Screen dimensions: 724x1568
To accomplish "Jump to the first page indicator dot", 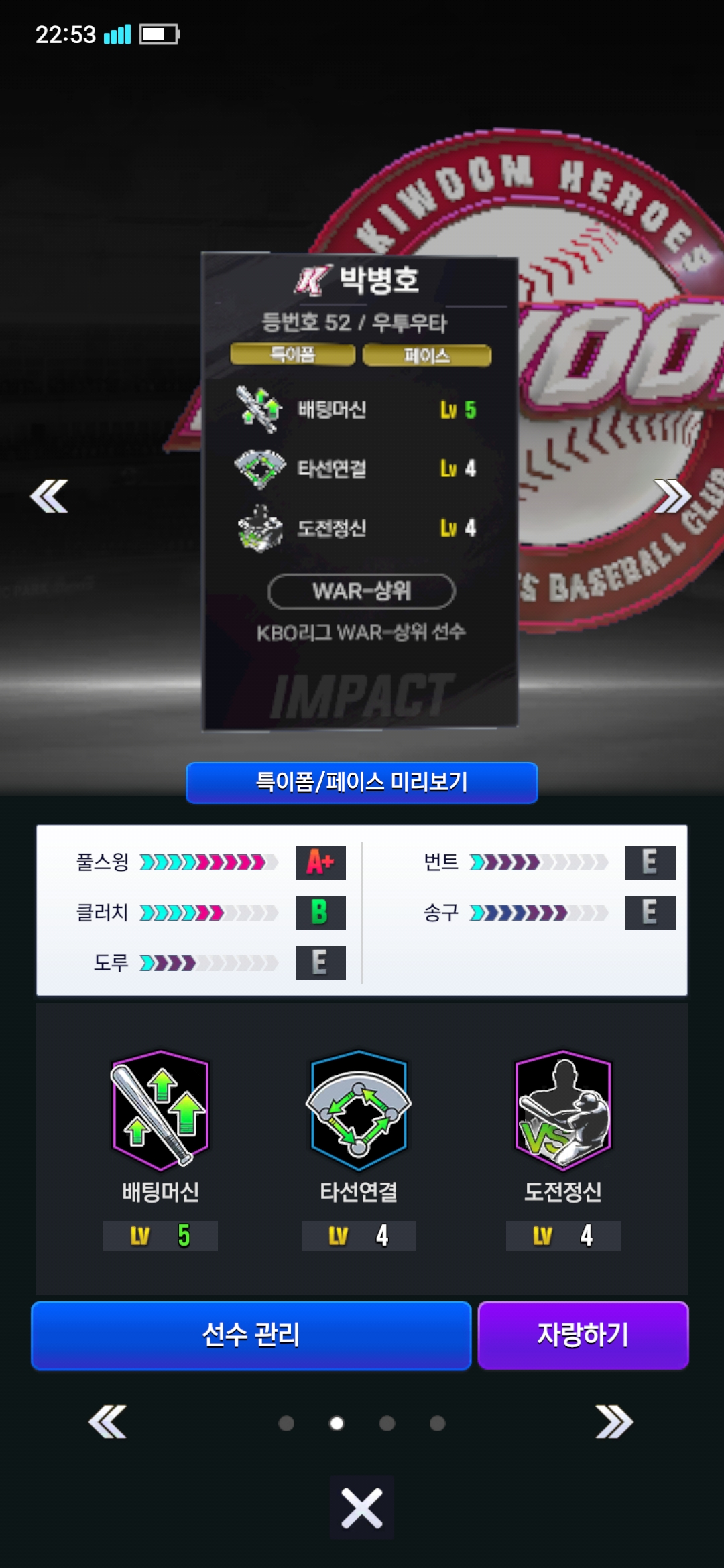I will [x=286, y=1423].
